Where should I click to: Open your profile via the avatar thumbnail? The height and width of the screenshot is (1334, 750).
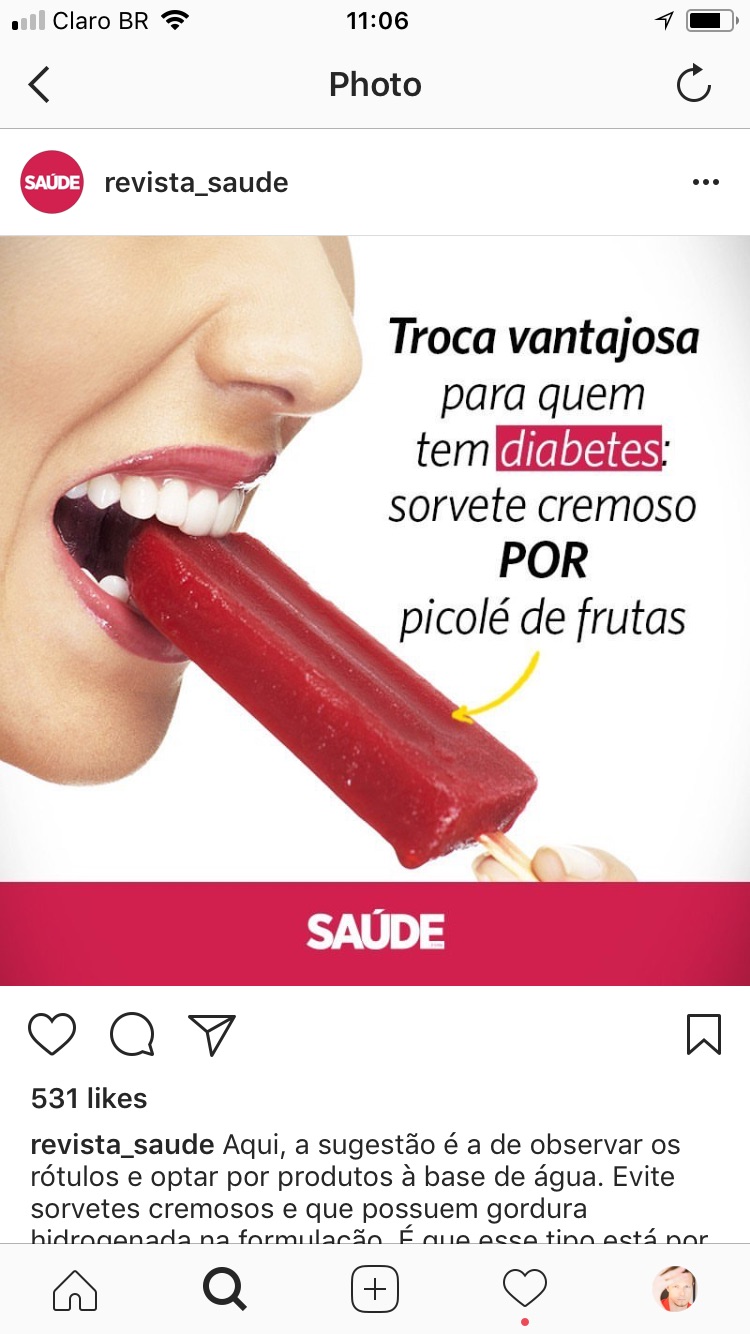[x=675, y=1290]
